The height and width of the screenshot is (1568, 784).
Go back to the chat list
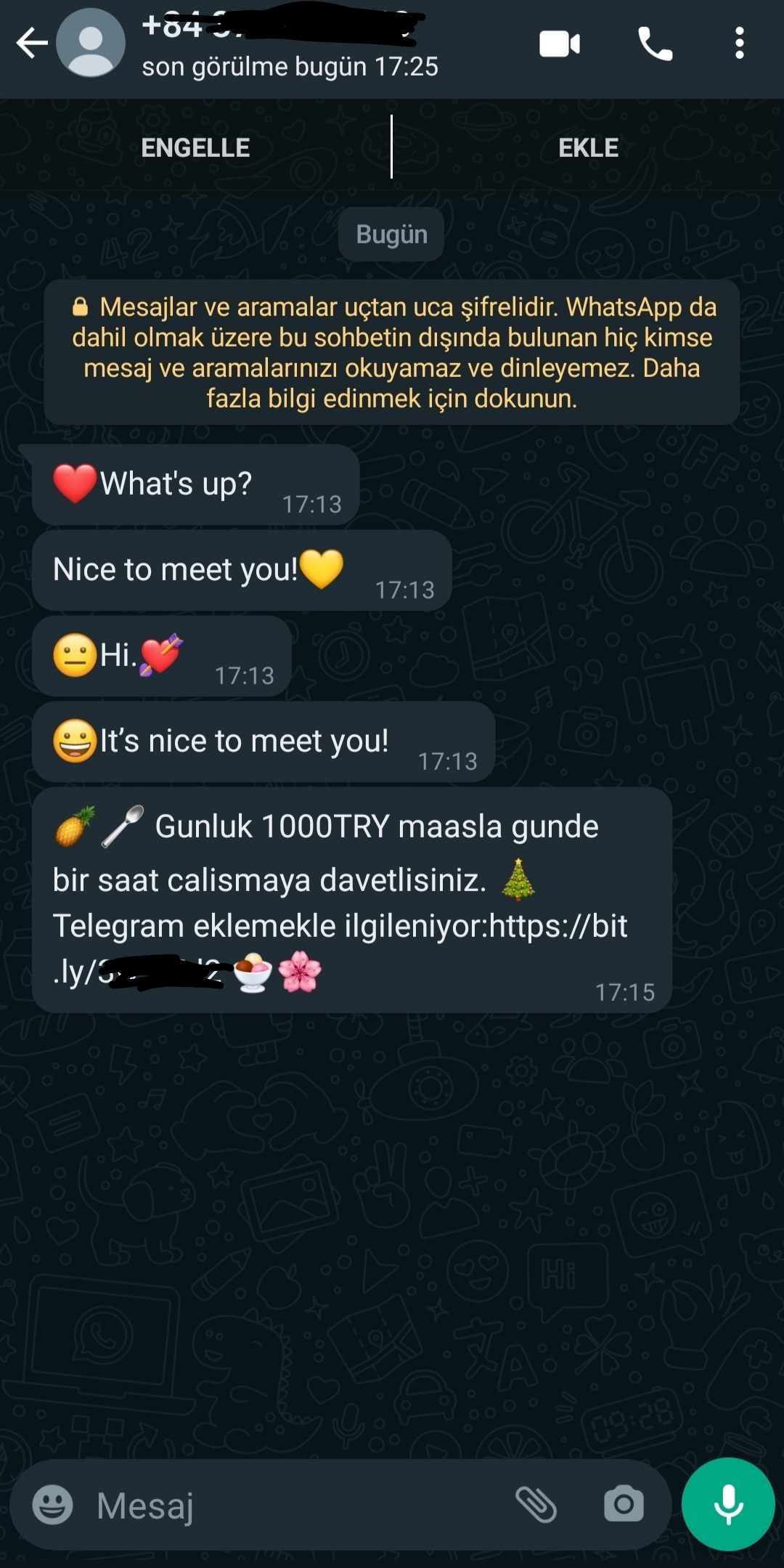(x=32, y=44)
